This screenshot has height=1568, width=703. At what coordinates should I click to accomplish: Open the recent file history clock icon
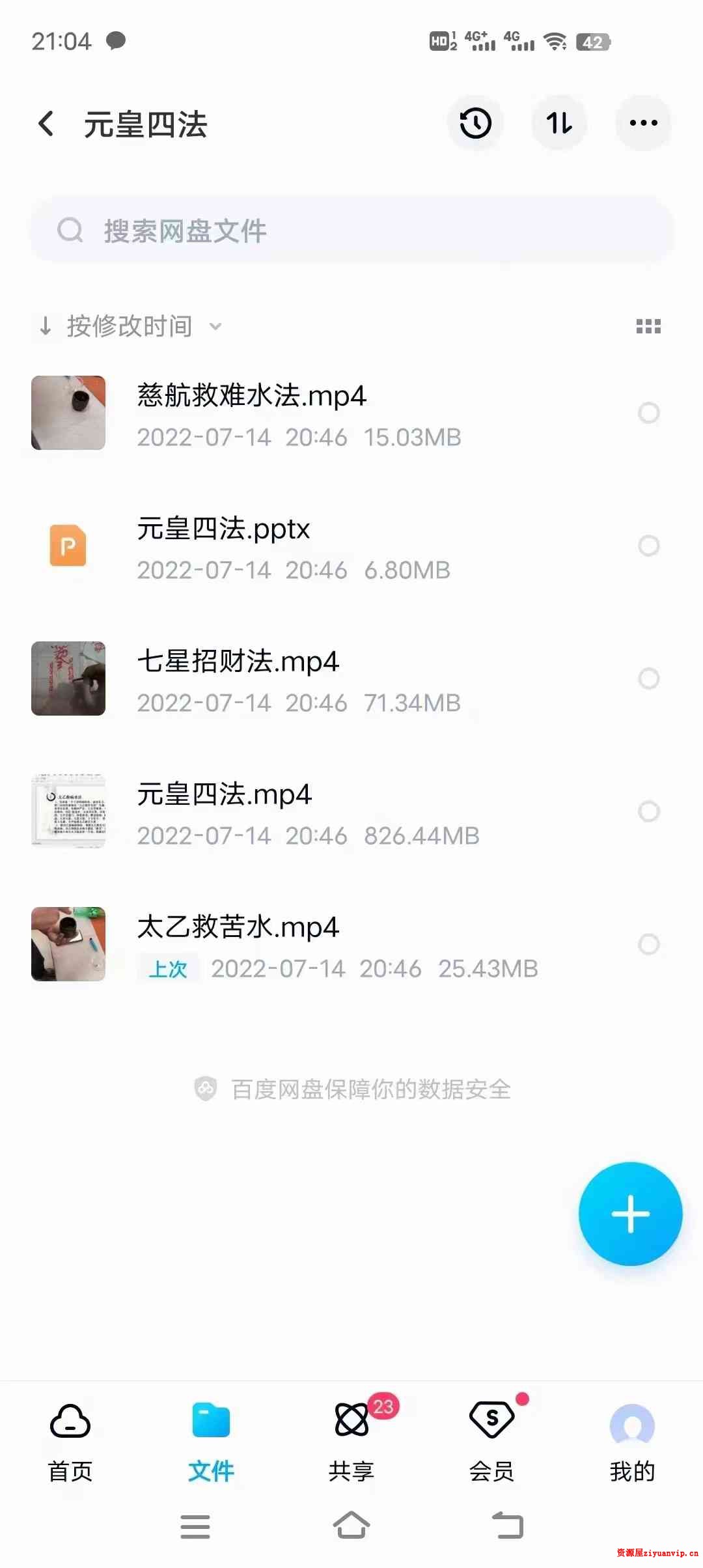tap(475, 123)
